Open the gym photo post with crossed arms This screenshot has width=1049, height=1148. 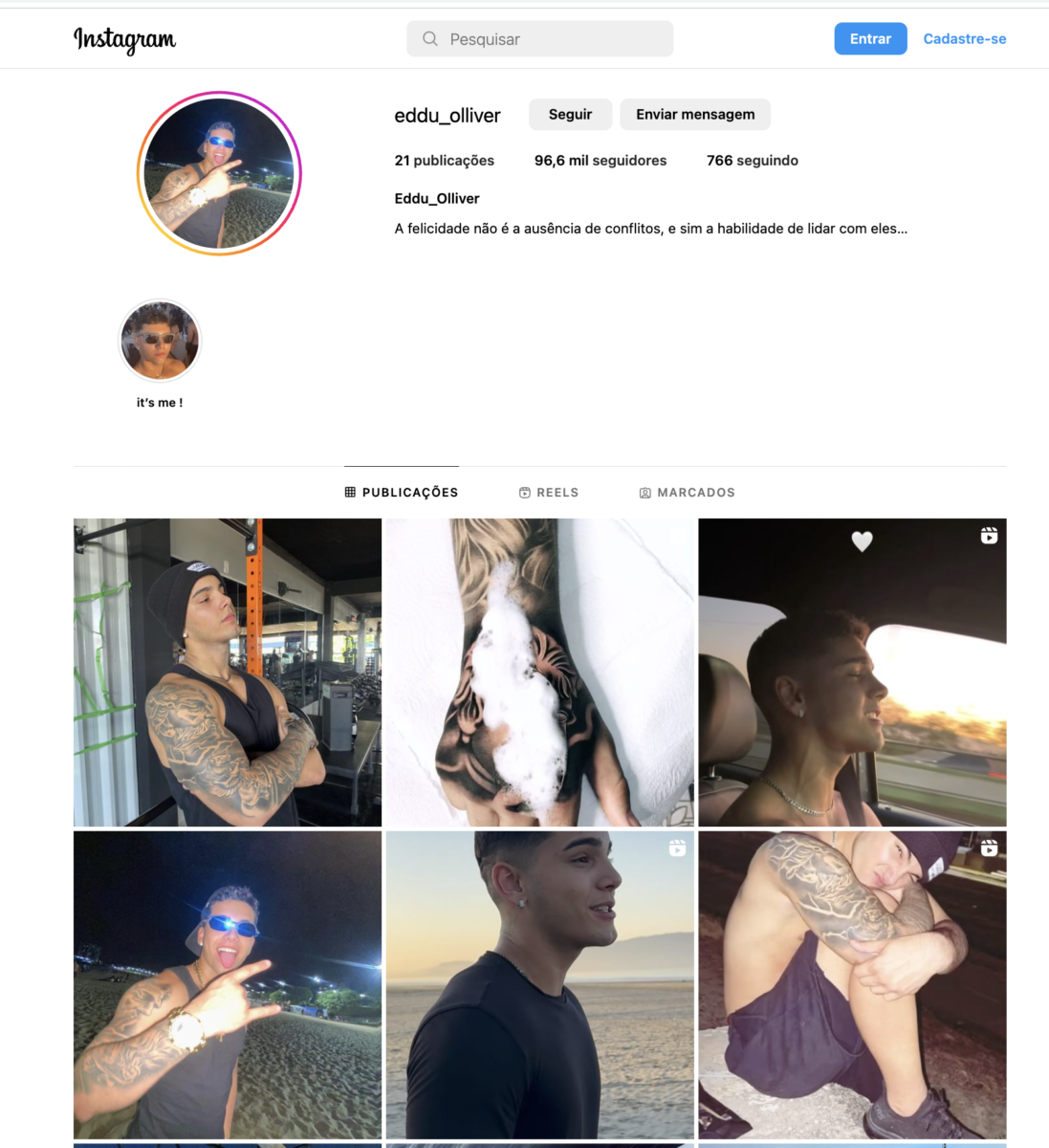click(x=228, y=673)
